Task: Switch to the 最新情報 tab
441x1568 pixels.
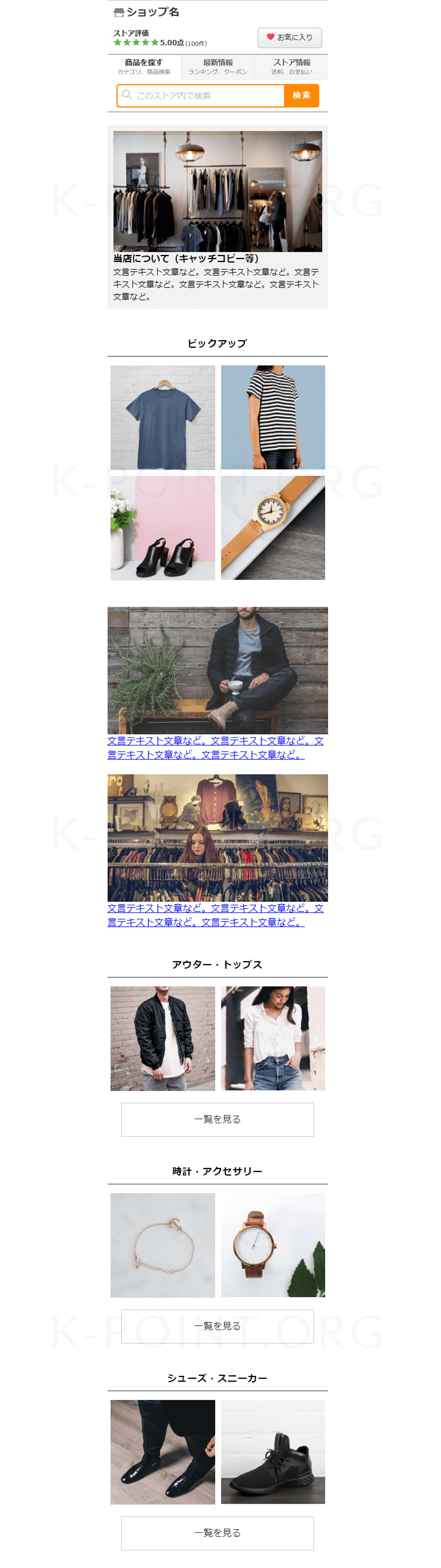Action: point(218,66)
